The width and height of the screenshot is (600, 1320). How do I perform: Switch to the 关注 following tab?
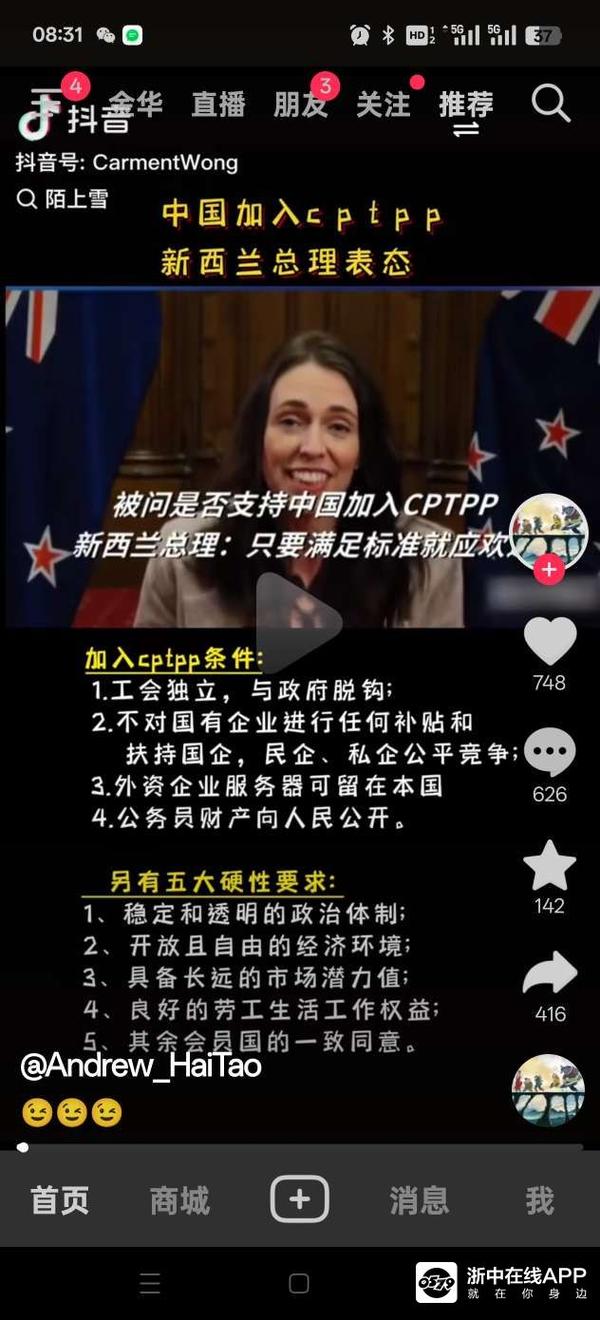pos(383,103)
